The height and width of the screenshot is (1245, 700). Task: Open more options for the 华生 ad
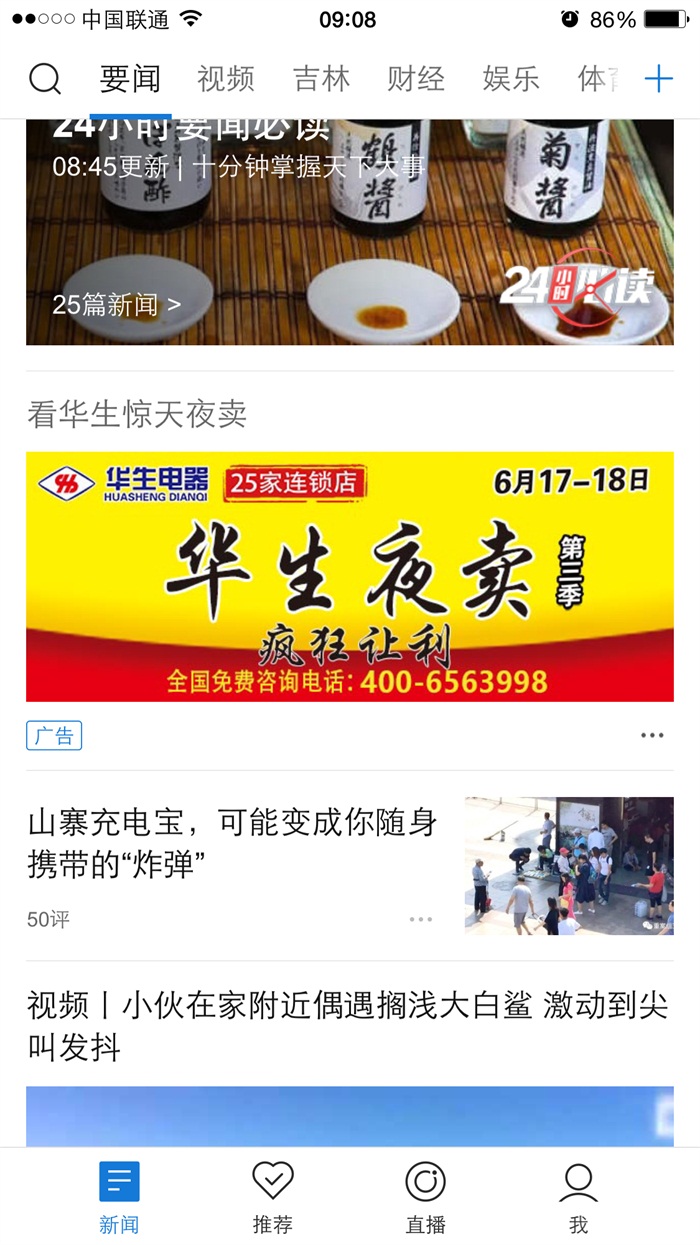point(652,736)
